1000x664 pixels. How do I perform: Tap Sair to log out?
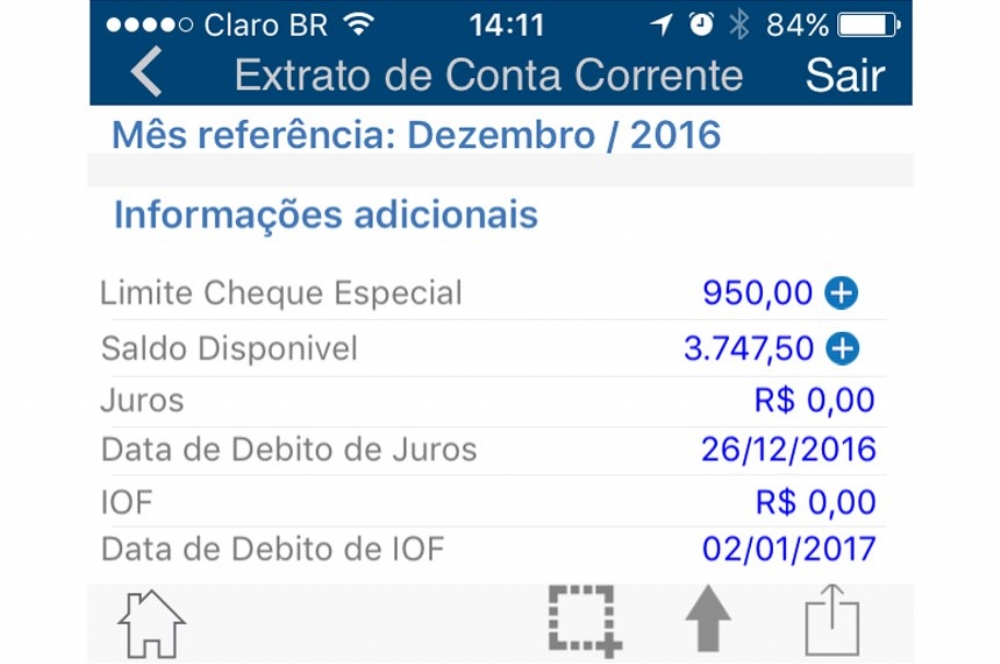point(845,76)
